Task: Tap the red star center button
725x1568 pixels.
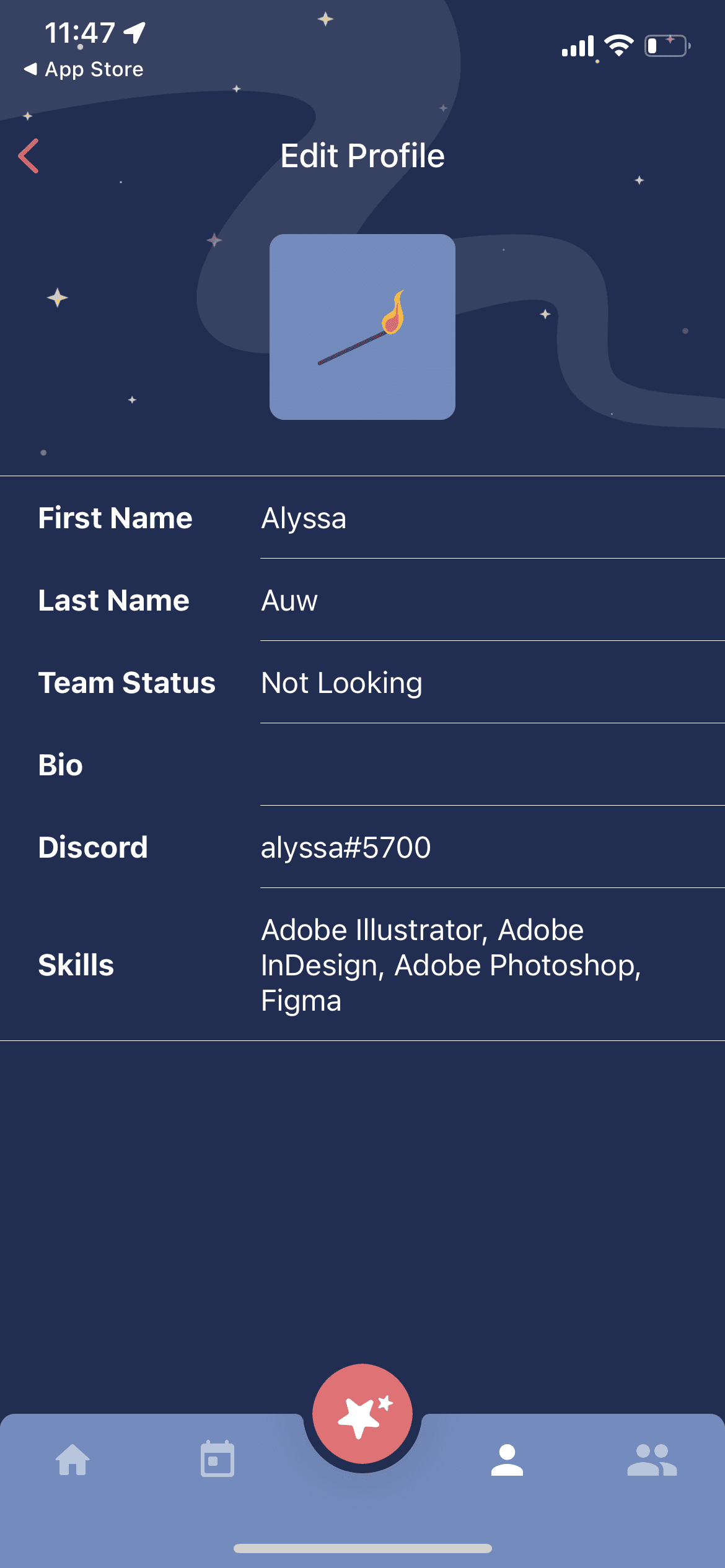Action: point(362,1414)
